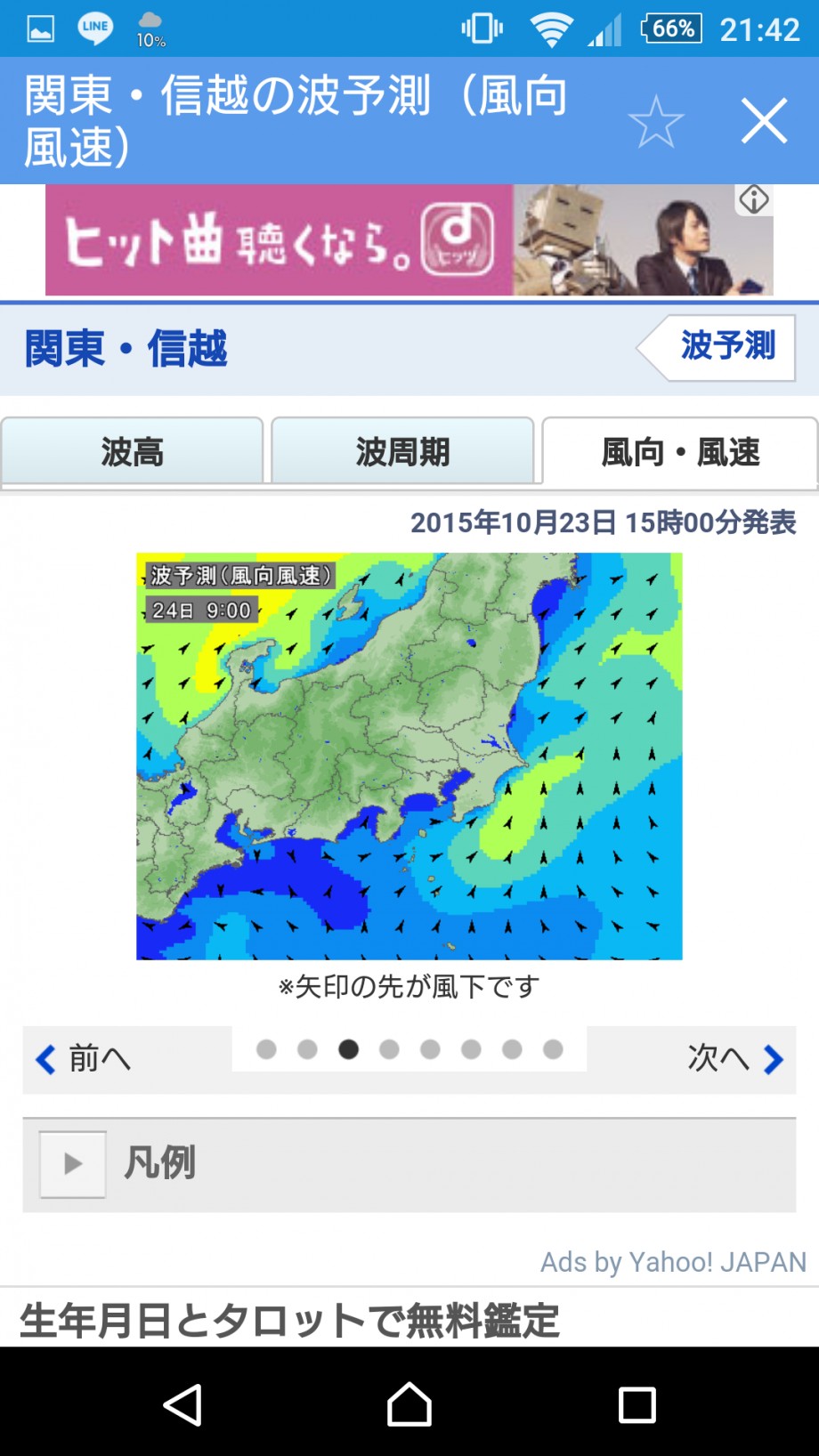Switch to the 波高 tab
Viewport: 819px width, 1456px height.
pyautogui.click(x=133, y=451)
